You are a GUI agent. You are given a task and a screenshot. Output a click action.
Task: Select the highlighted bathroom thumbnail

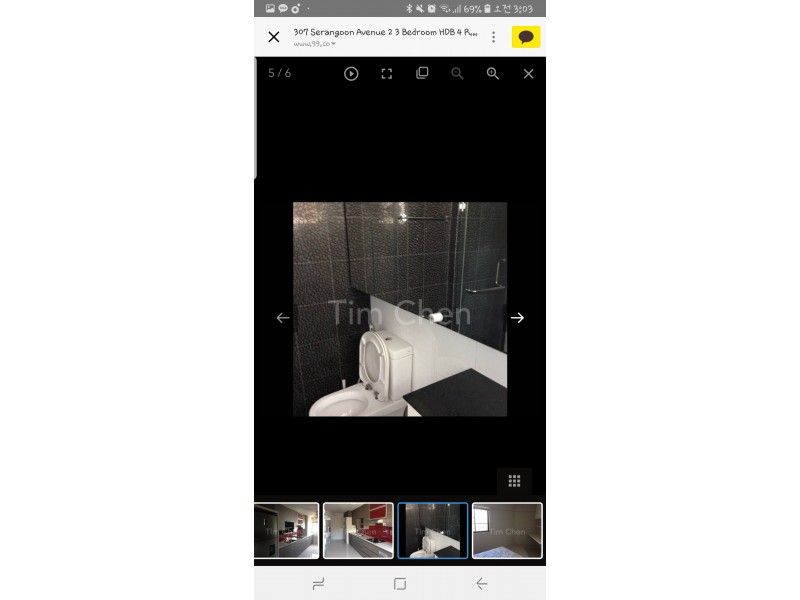pyautogui.click(x=433, y=530)
